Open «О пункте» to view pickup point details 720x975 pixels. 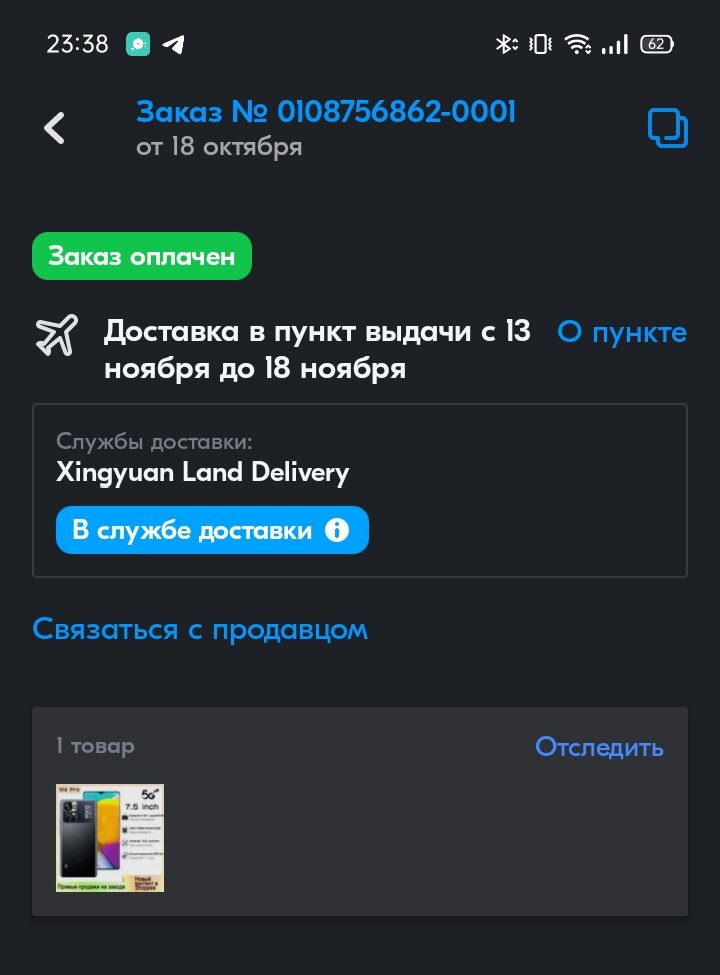(x=621, y=333)
